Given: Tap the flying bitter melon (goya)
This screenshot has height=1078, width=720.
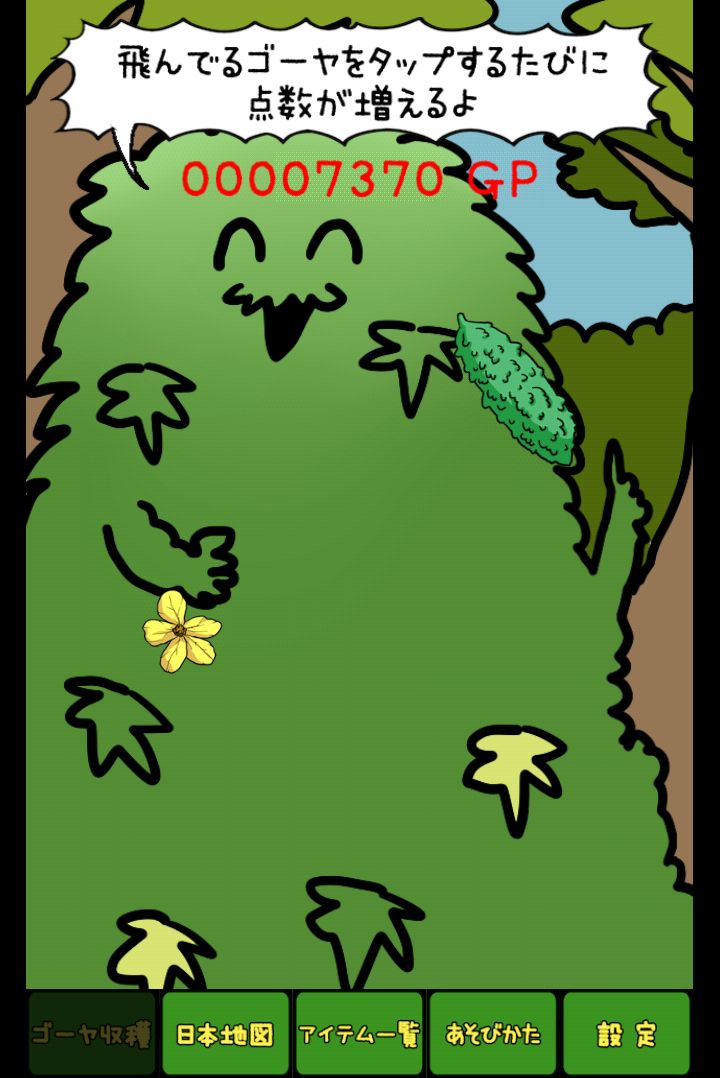Looking at the screenshot, I should click(515, 388).
